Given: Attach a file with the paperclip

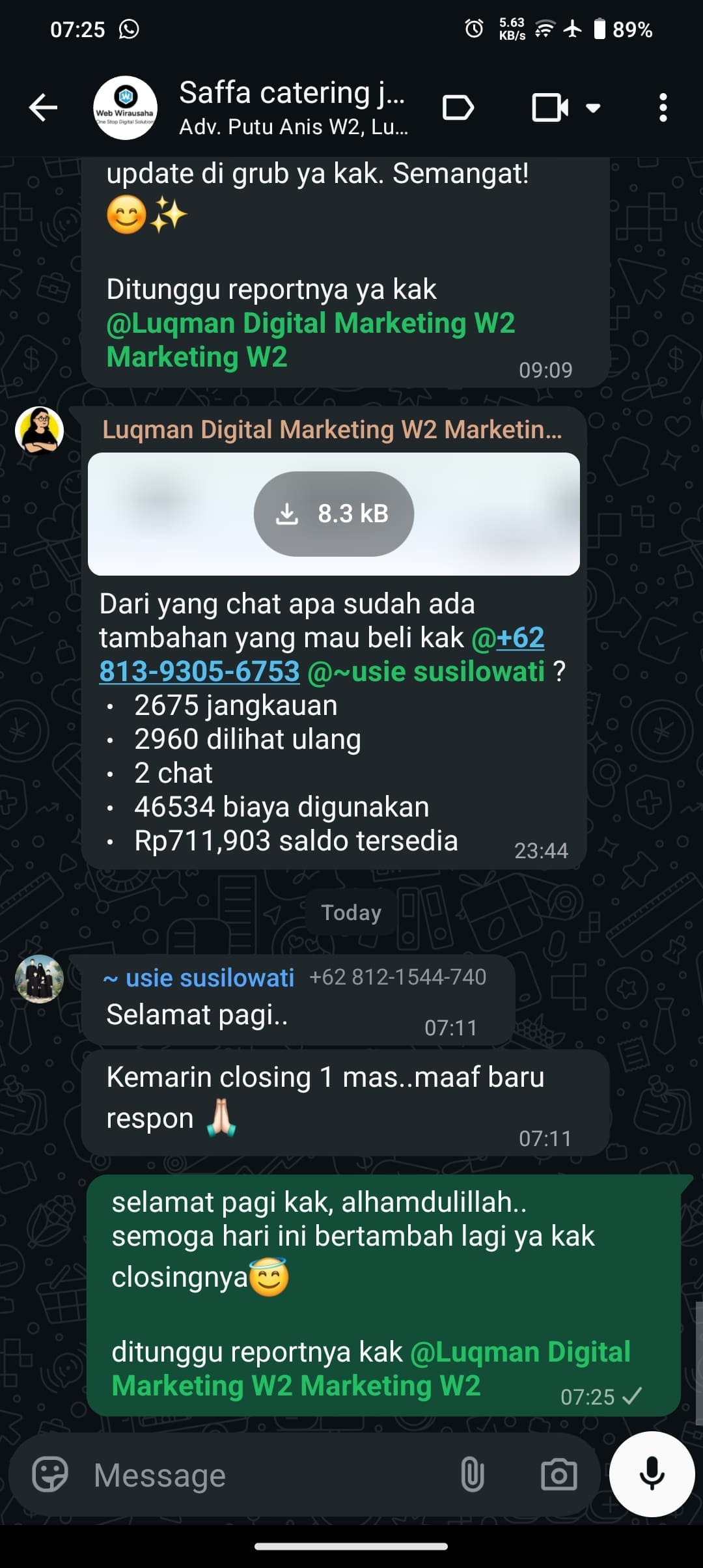Looking at the screenshot, I should tap(473, 1475).
